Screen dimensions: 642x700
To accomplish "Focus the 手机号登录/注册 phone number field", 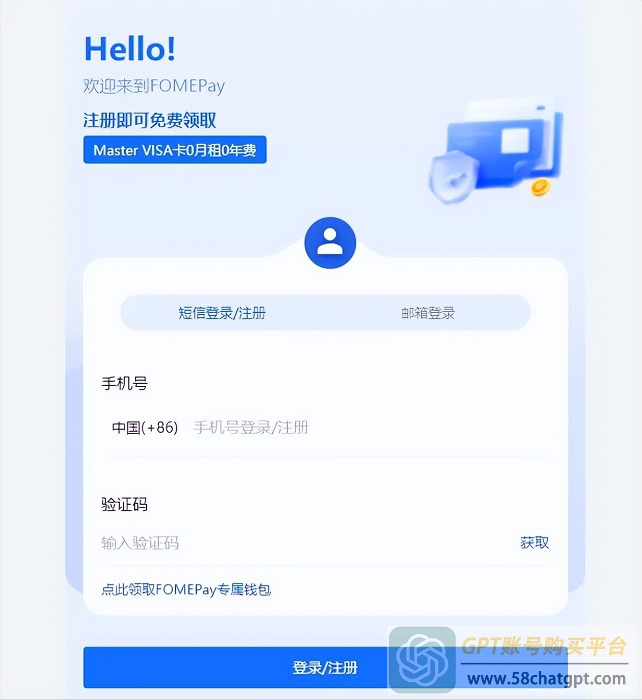I will [x=360, y=428].
